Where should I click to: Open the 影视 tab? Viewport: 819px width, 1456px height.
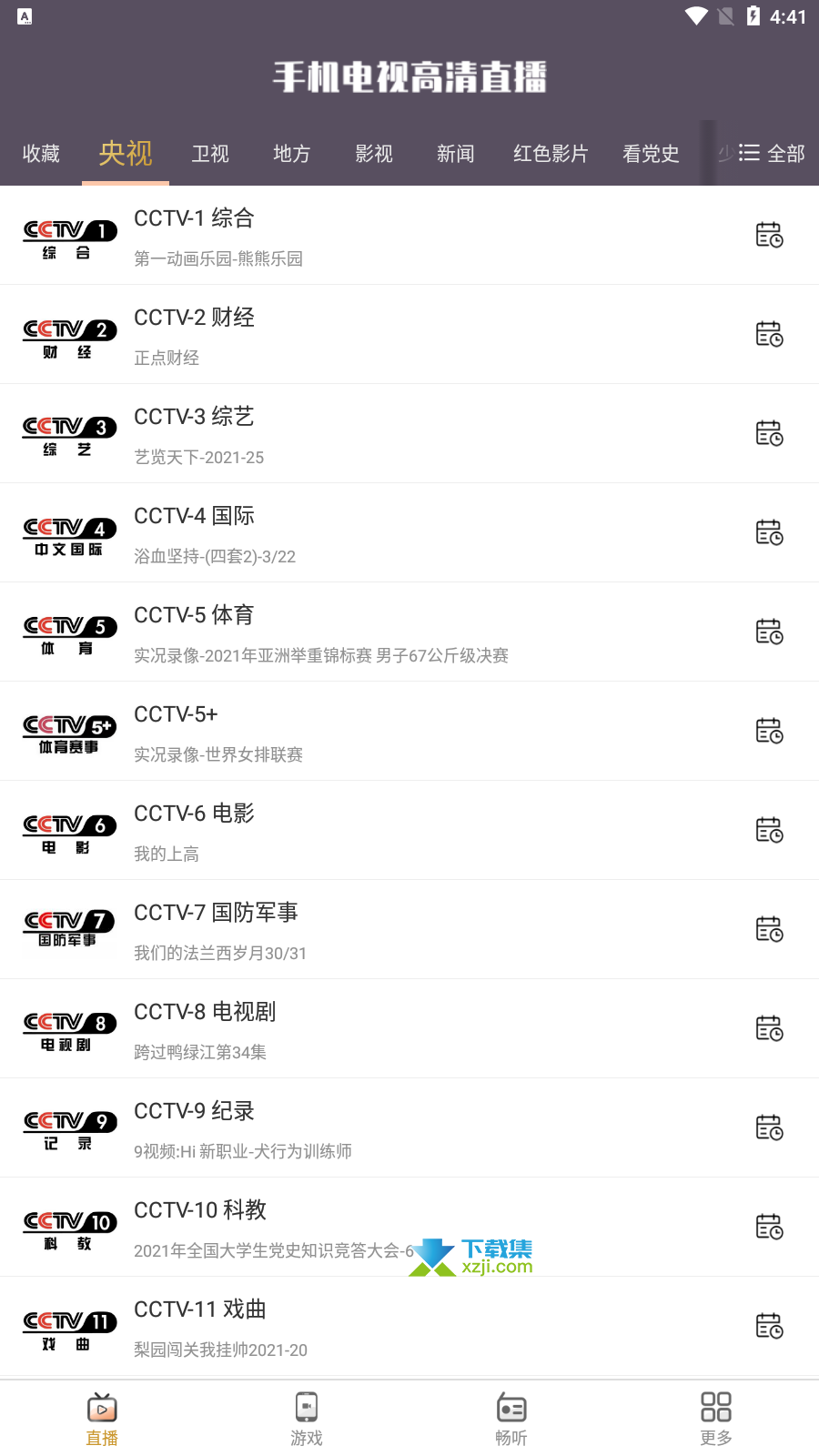(x=374, y=154)
